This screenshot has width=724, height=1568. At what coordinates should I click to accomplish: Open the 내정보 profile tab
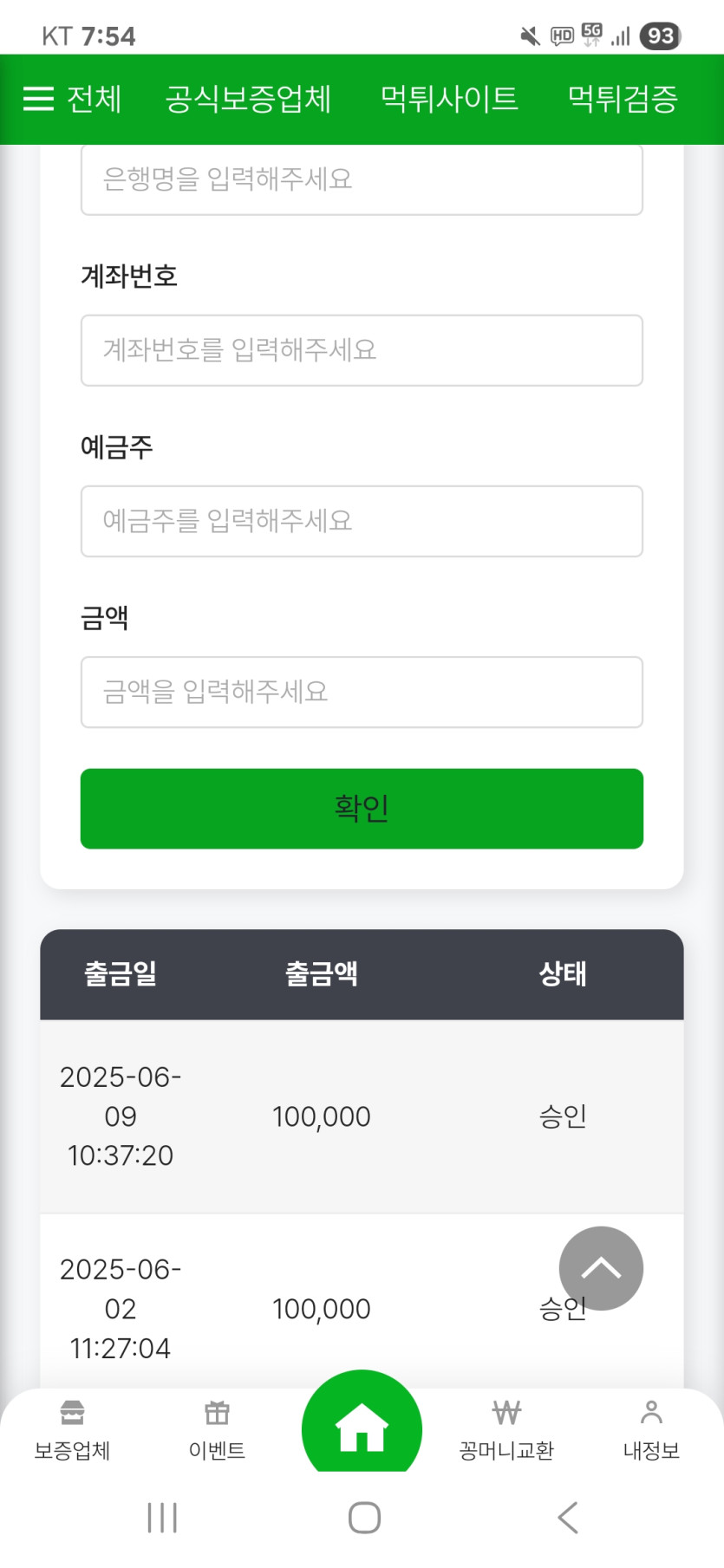click(x=651, y=1431)
